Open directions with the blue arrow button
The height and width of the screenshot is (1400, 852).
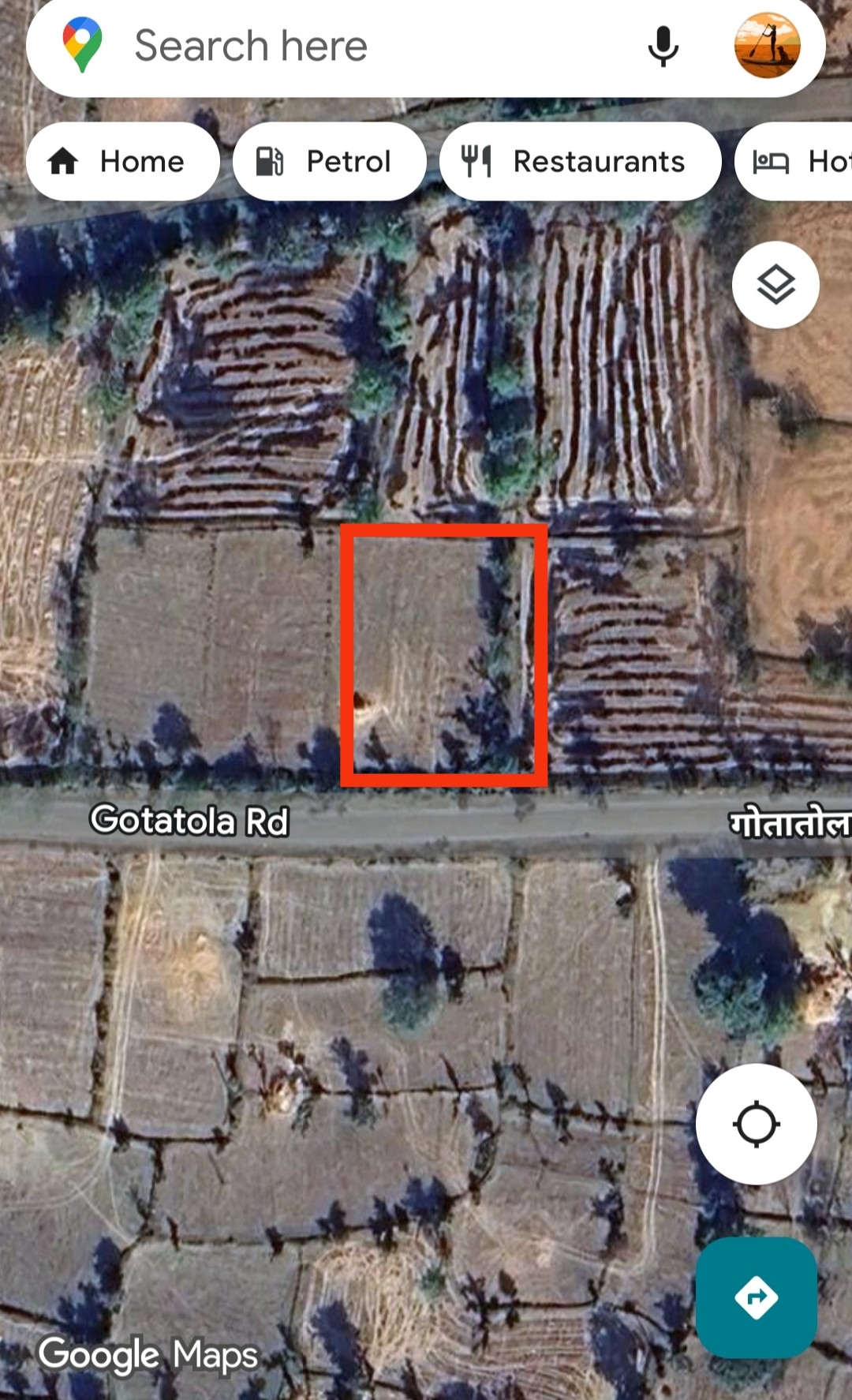click(x=756, y=1297)
